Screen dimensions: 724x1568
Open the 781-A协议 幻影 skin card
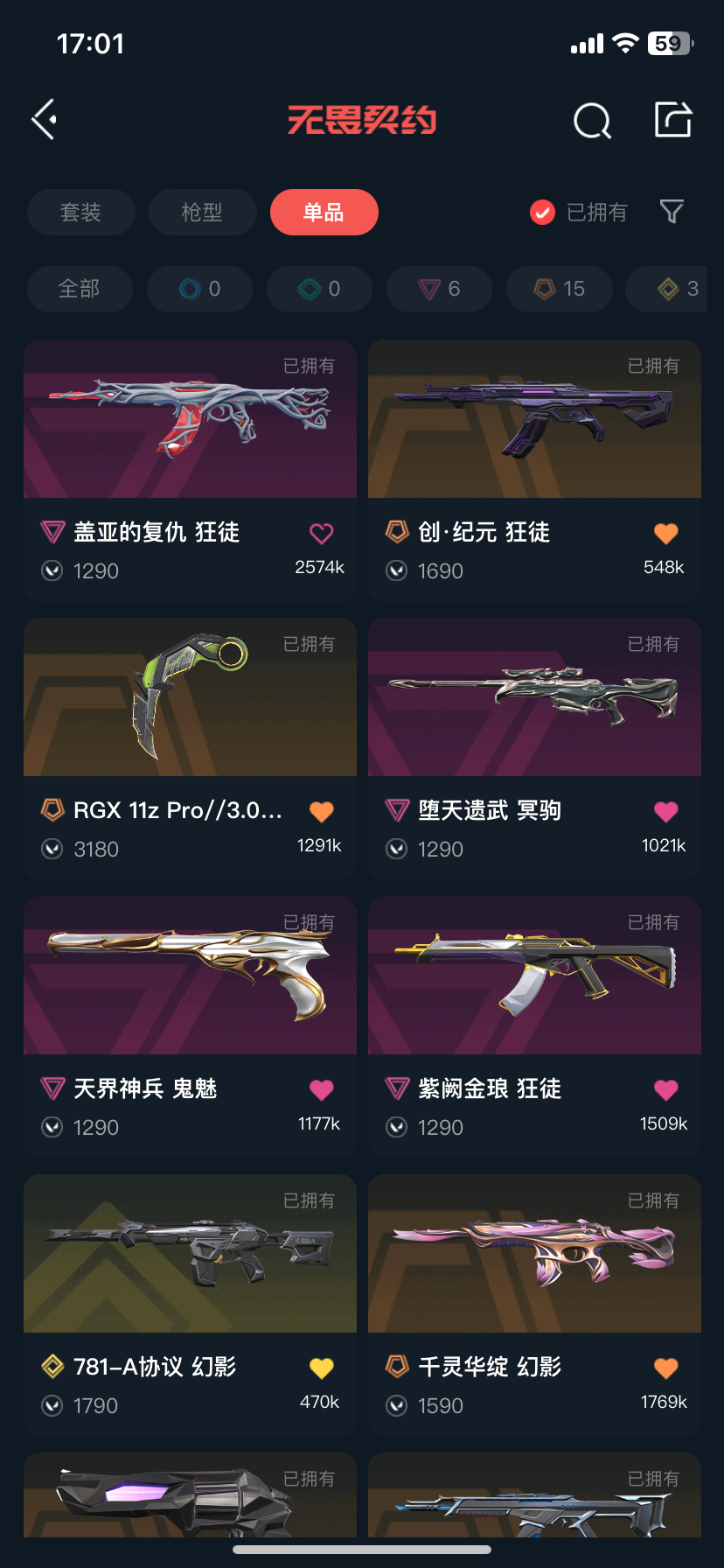[x=190, y=1255]
